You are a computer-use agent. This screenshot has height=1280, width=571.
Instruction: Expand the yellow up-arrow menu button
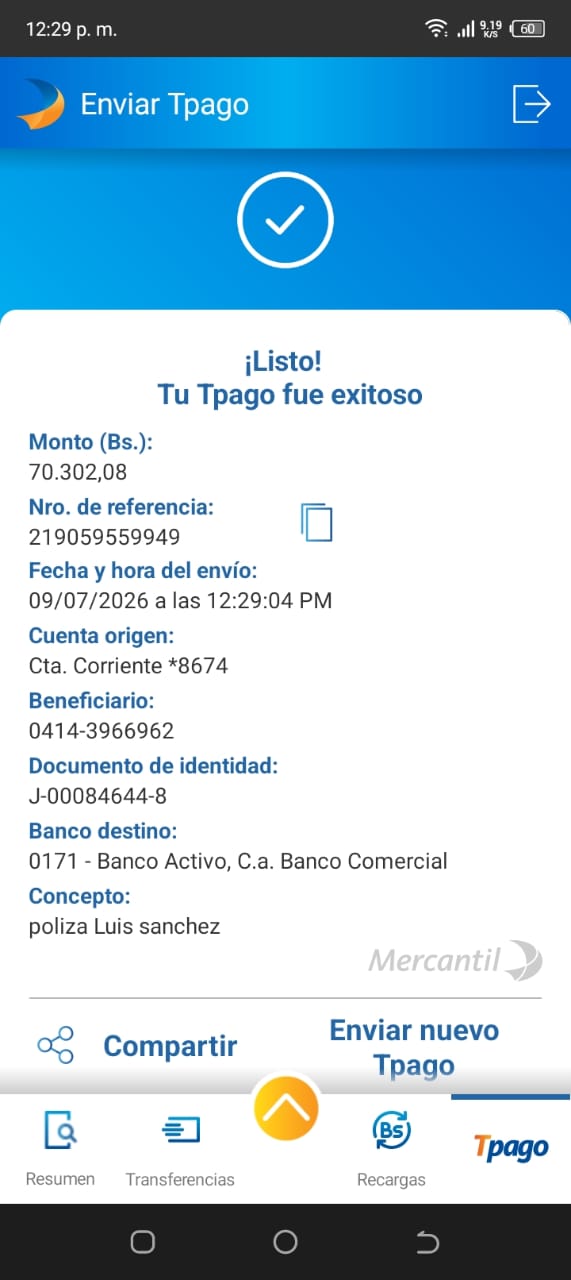point(286,1108)
